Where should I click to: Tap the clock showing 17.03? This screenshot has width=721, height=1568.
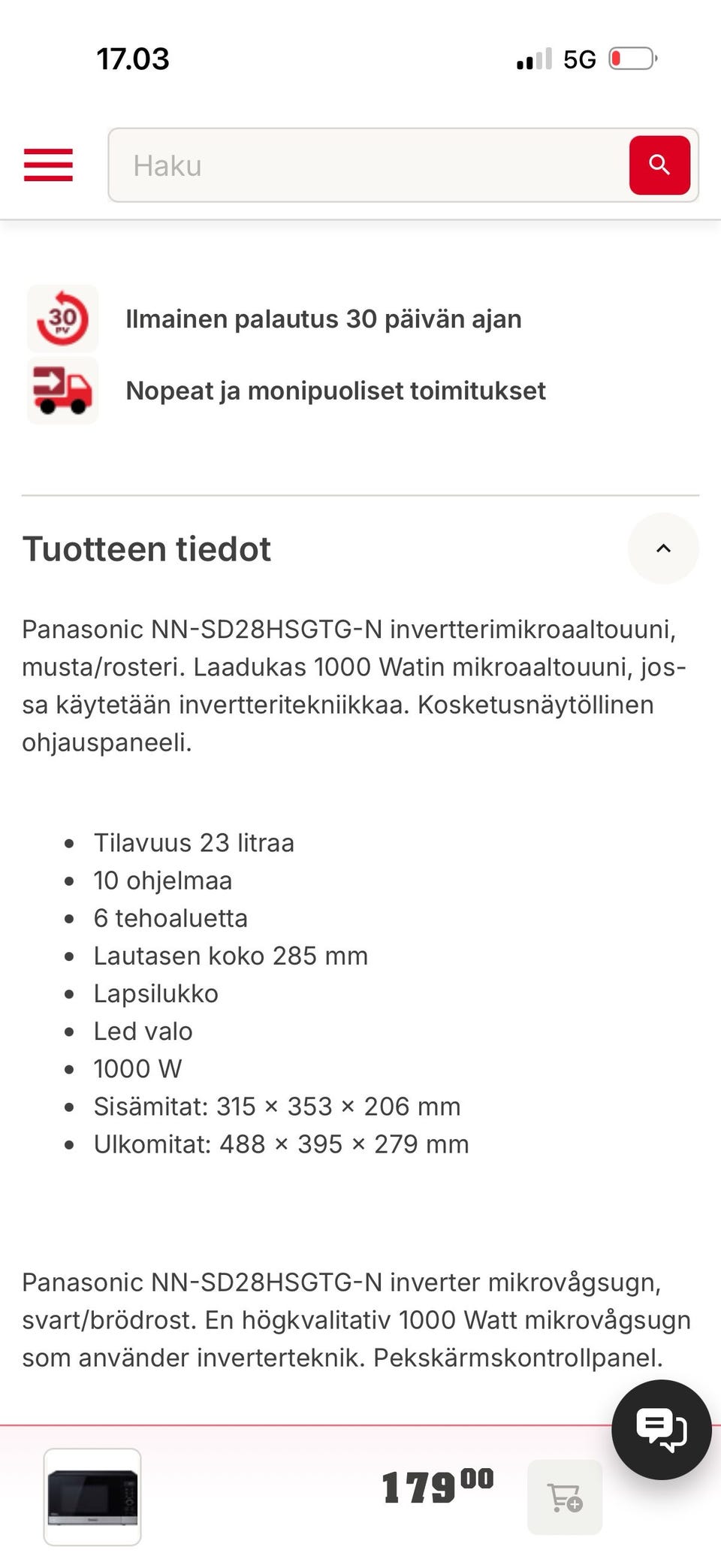pyautogui.click(x=132, y=59)
